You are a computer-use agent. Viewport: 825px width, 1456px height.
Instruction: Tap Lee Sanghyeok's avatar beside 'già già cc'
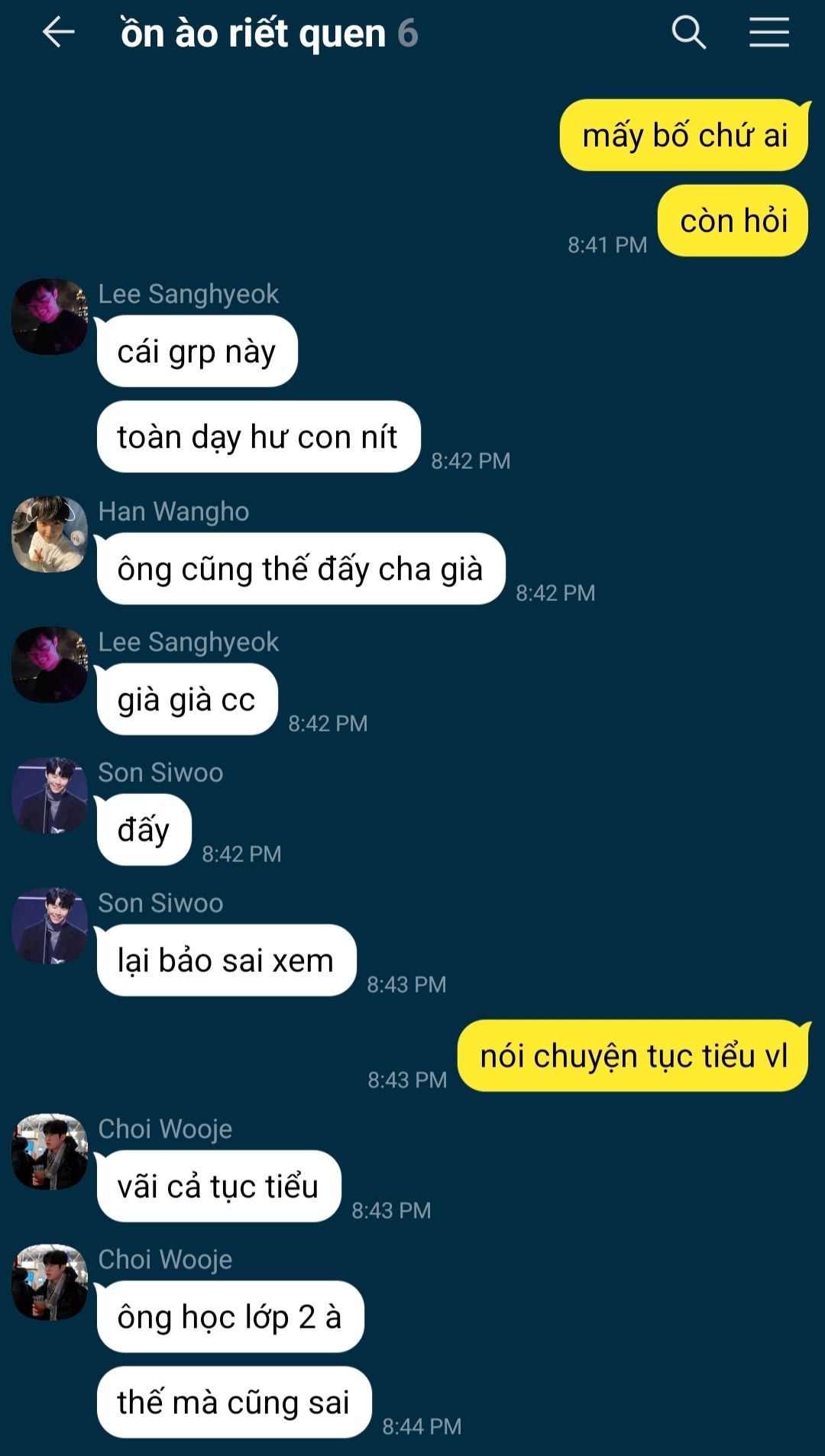(50, 665)
